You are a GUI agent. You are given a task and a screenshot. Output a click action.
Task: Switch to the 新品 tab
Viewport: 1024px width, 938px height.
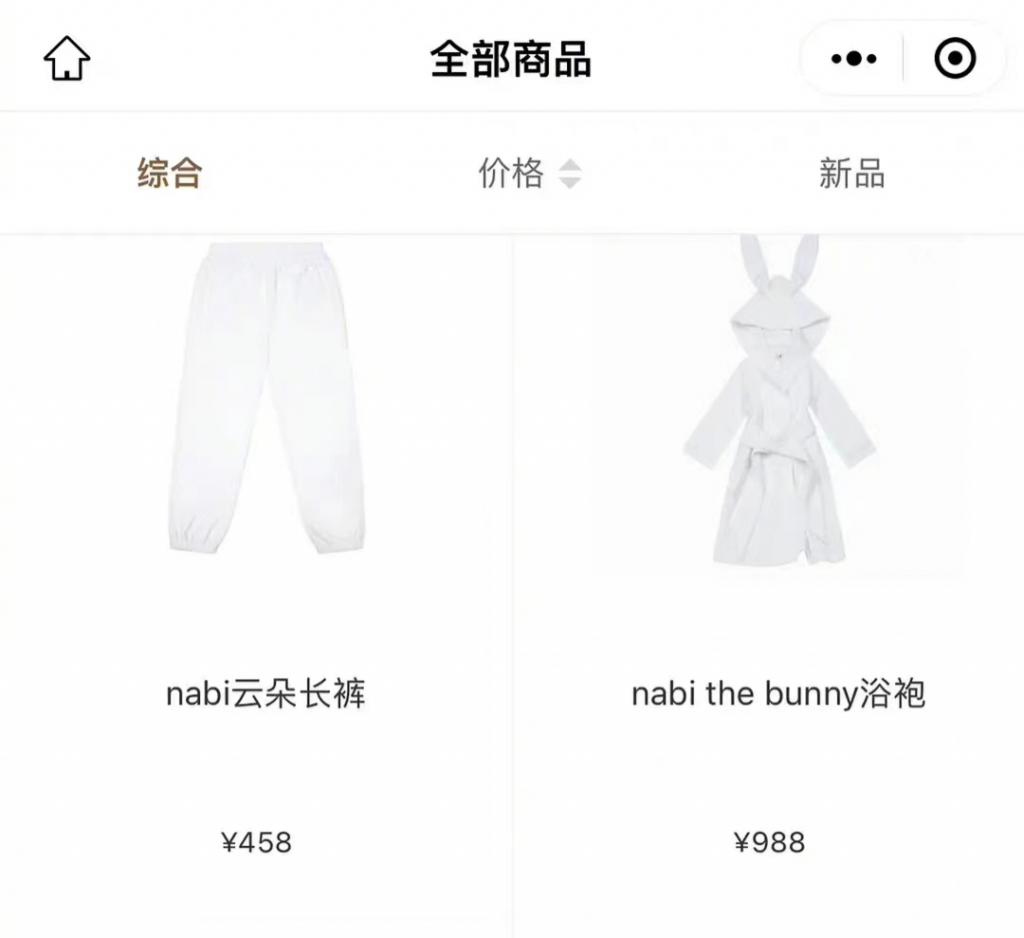851,174
